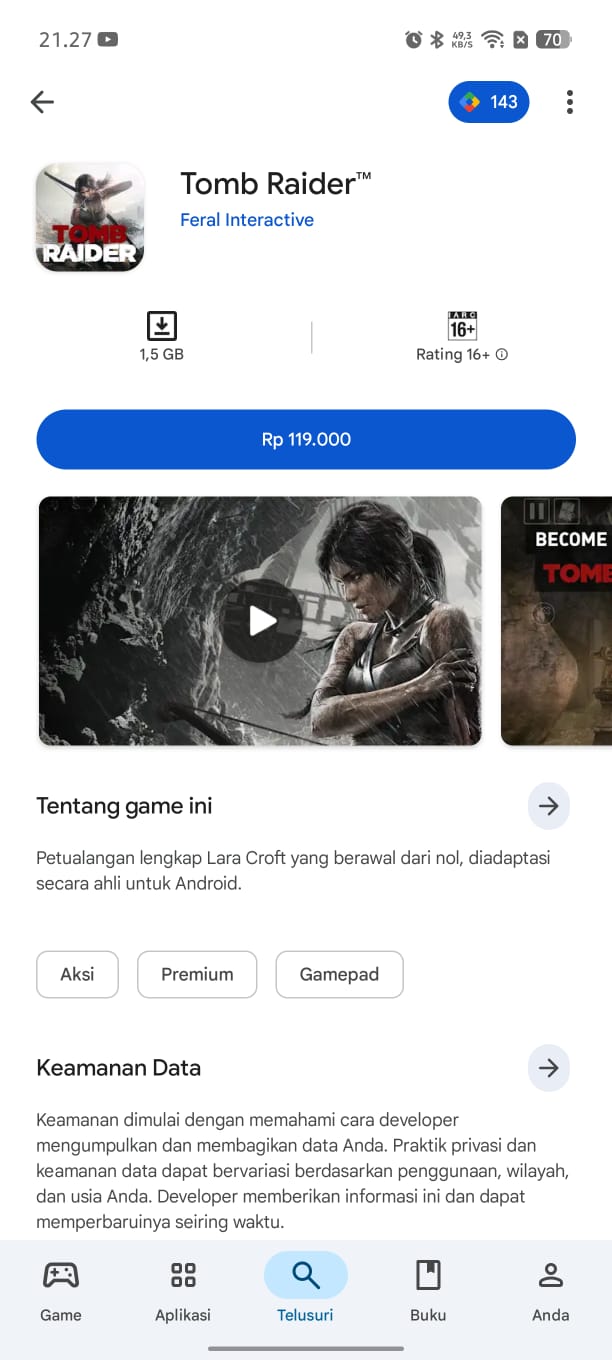Open the Feral Interactive developer page
Screen dimensions: 612x1360
point(247,220)
